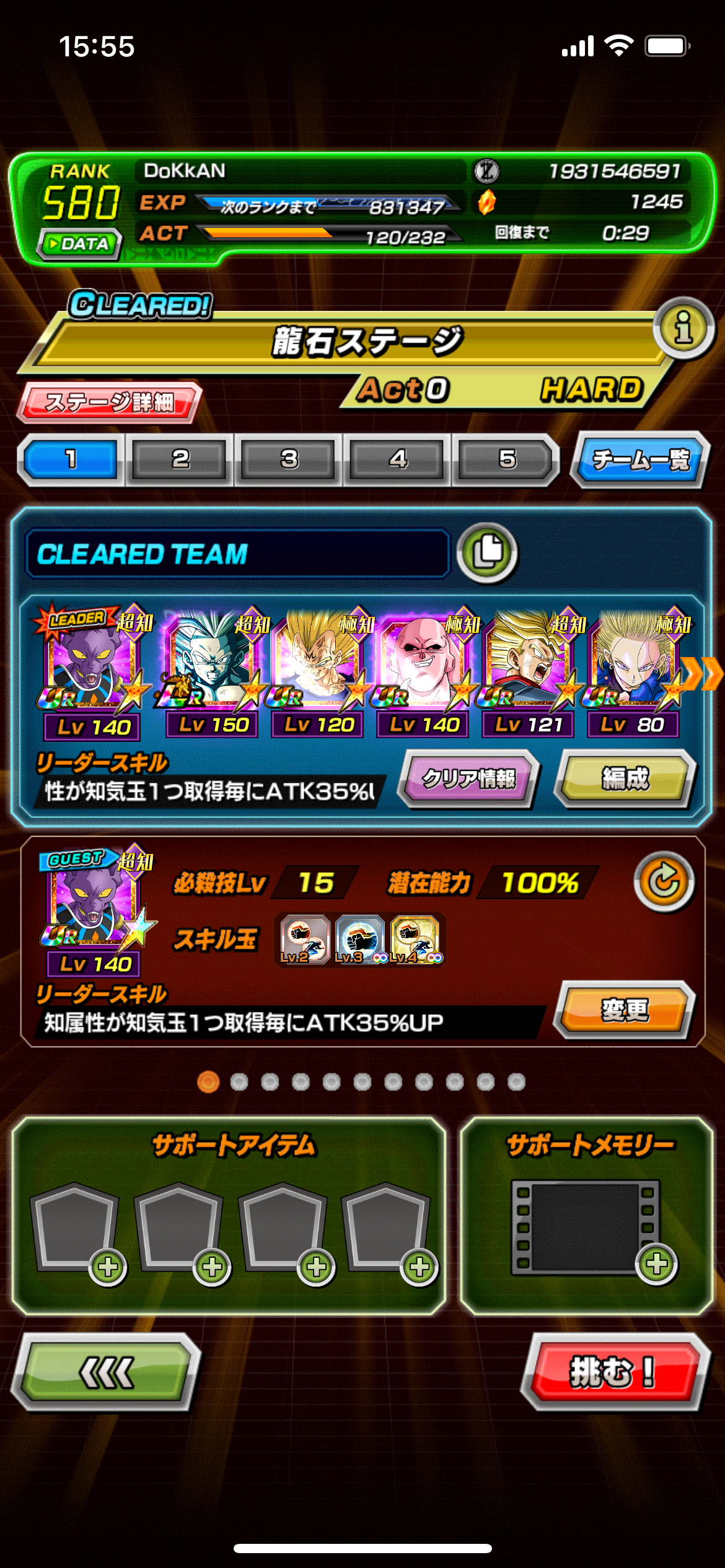
Task: Switch to team slot 2
Action: click(x=180, y=460)
